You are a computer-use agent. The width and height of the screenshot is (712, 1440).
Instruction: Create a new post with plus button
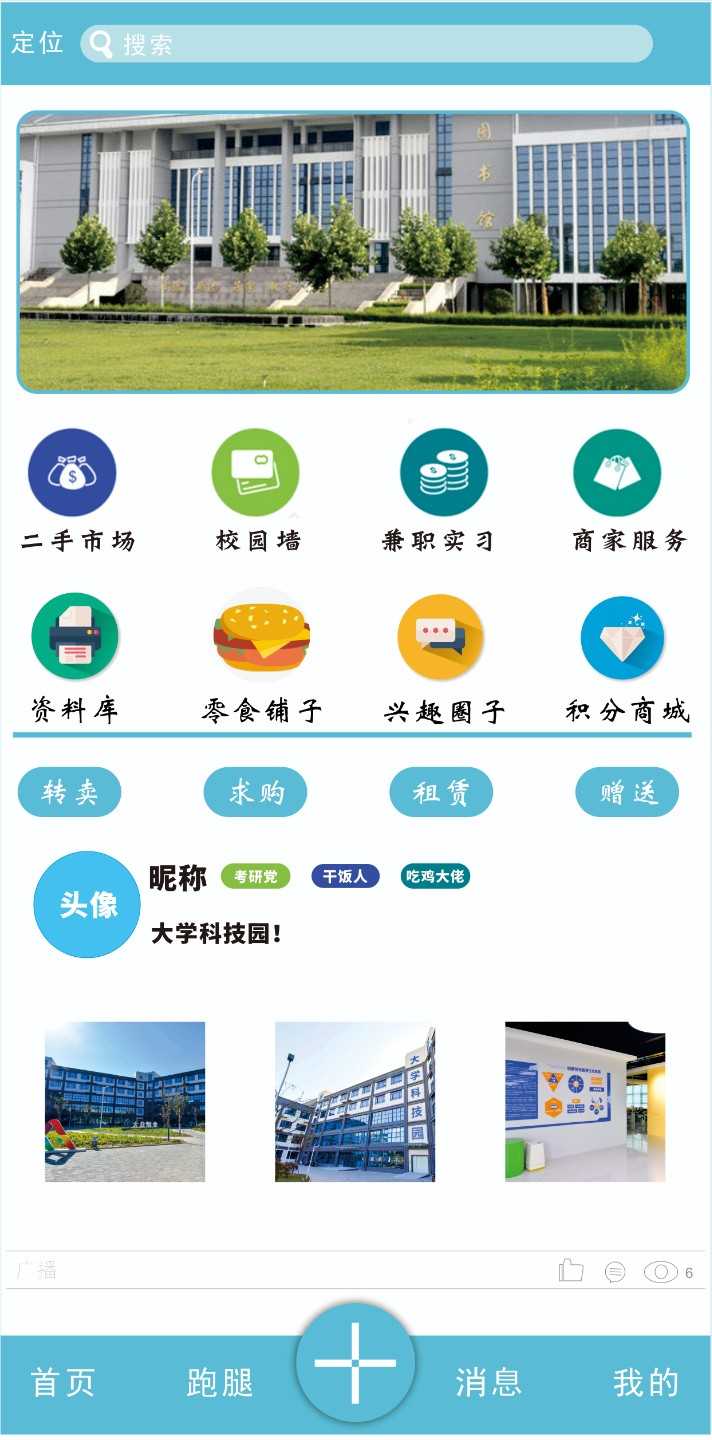[x=355, y=1362]
